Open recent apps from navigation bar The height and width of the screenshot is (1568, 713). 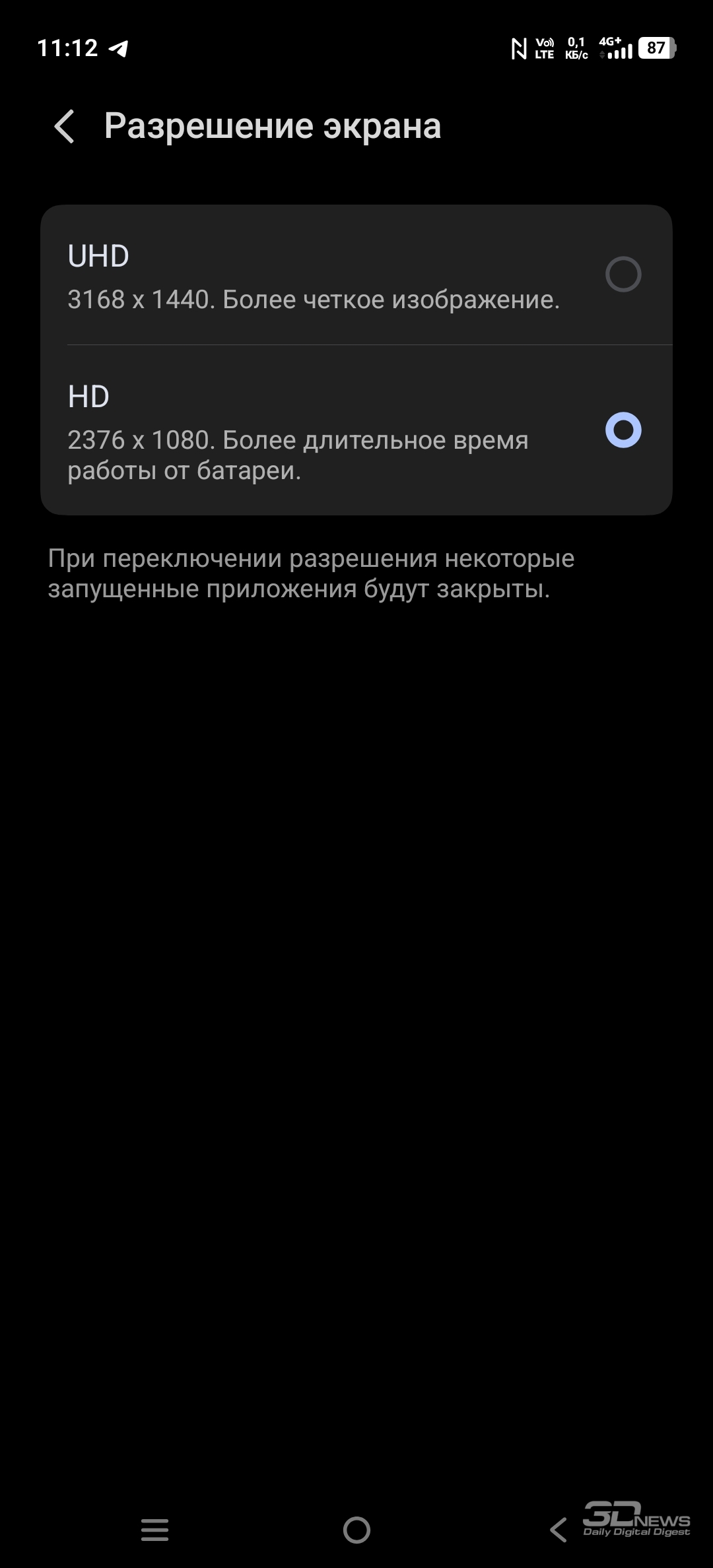155,1529
